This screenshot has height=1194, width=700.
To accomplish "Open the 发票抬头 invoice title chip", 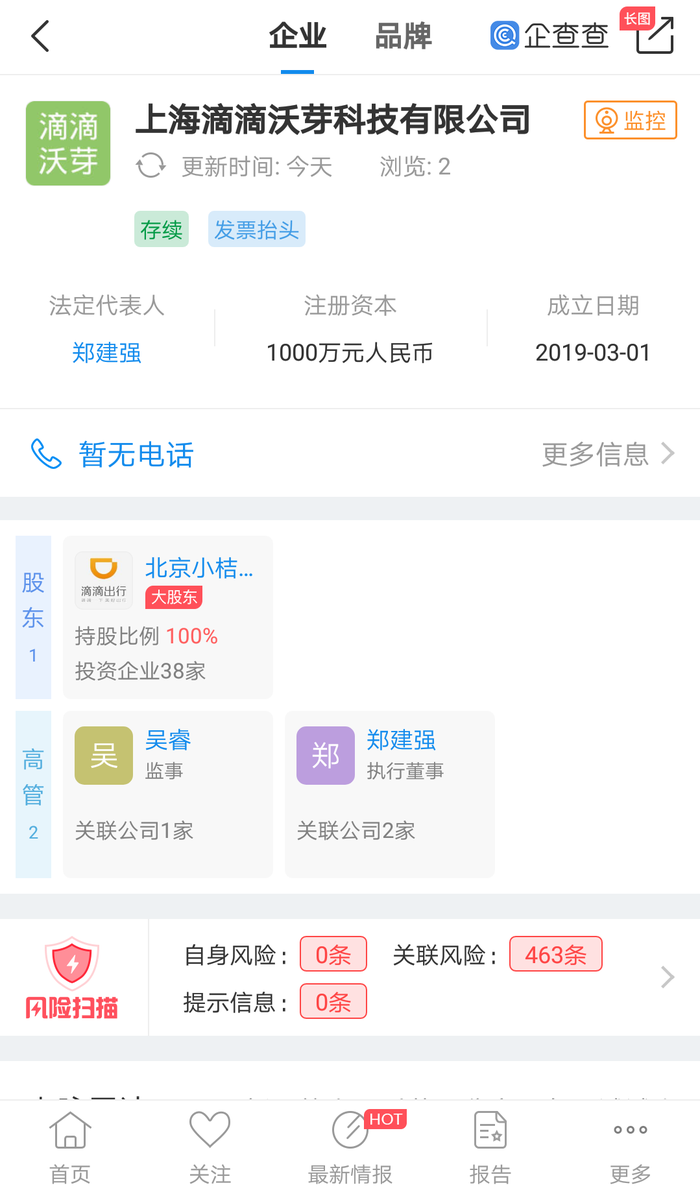I will click(256, 229).
